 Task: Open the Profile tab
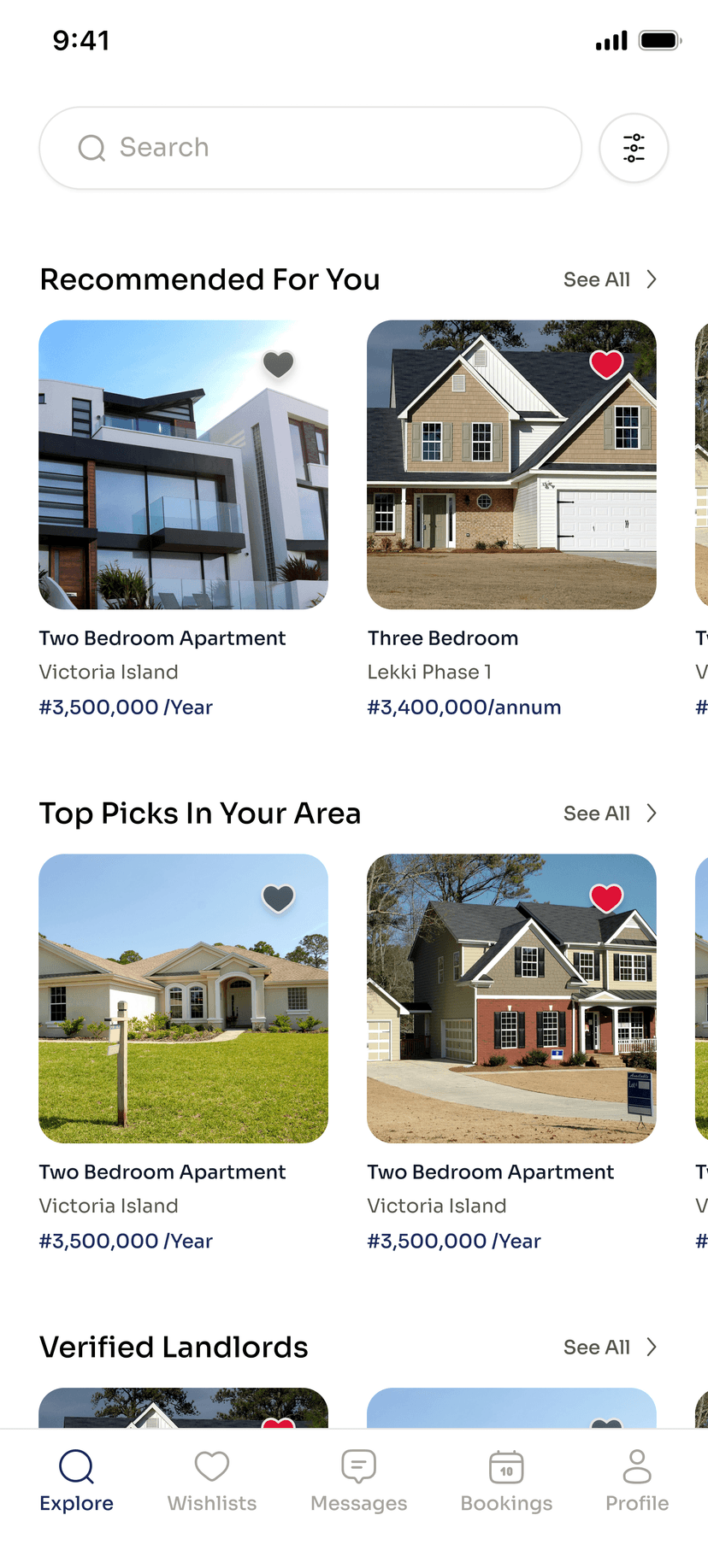click(x=637, y=1480)
